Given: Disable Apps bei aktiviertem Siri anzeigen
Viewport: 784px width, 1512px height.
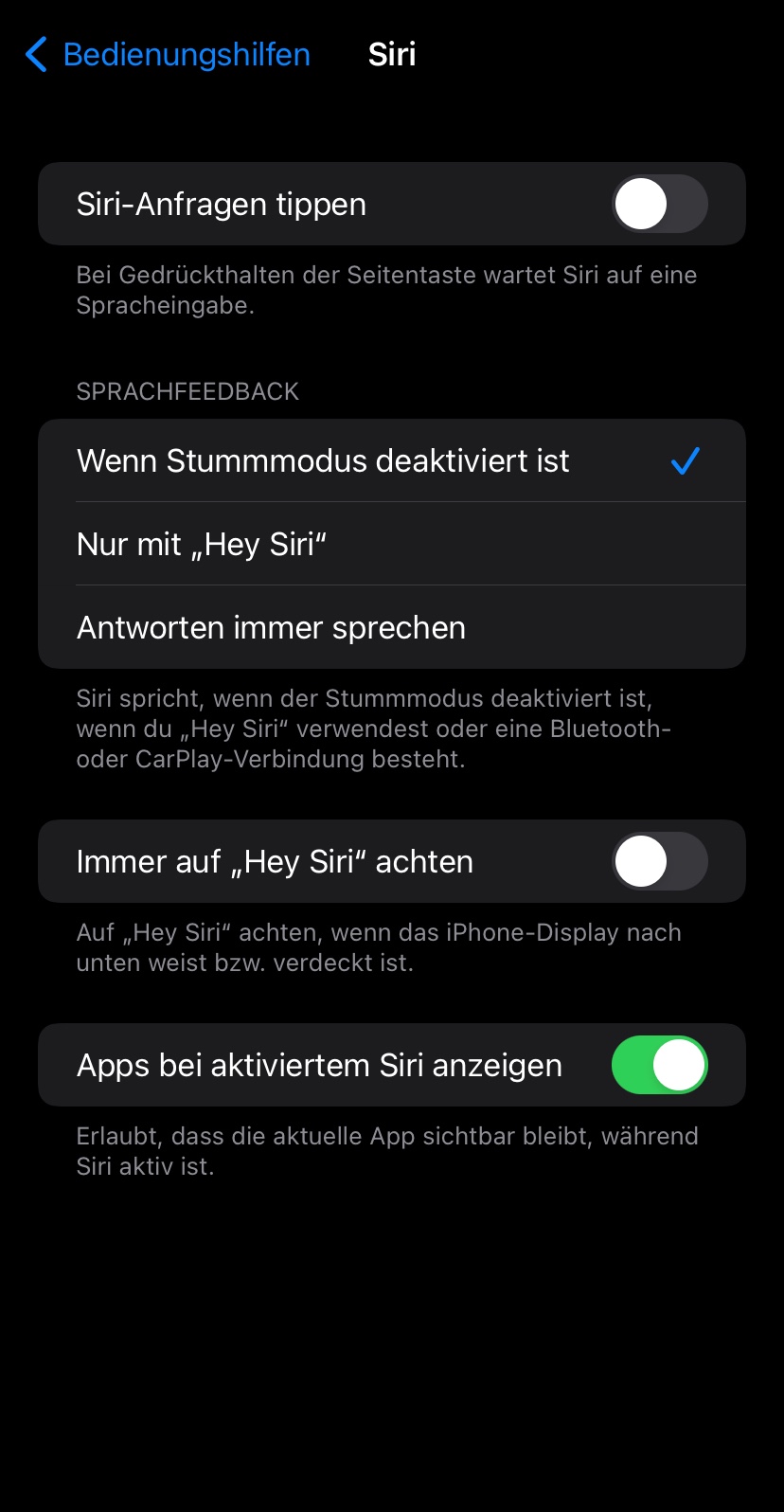Looking at the screenshot, I should [659, 1065].
